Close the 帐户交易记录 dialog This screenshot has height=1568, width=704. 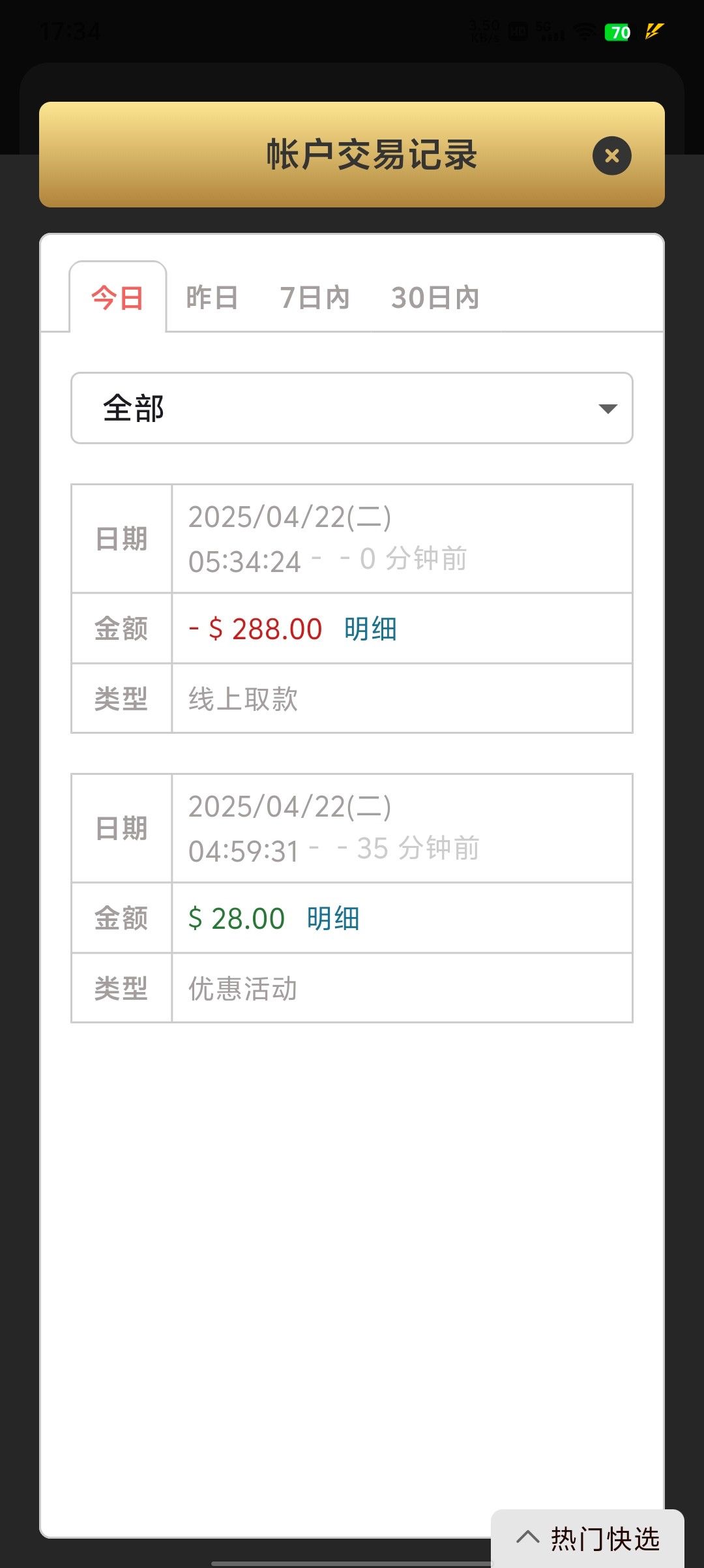(611, 155)
